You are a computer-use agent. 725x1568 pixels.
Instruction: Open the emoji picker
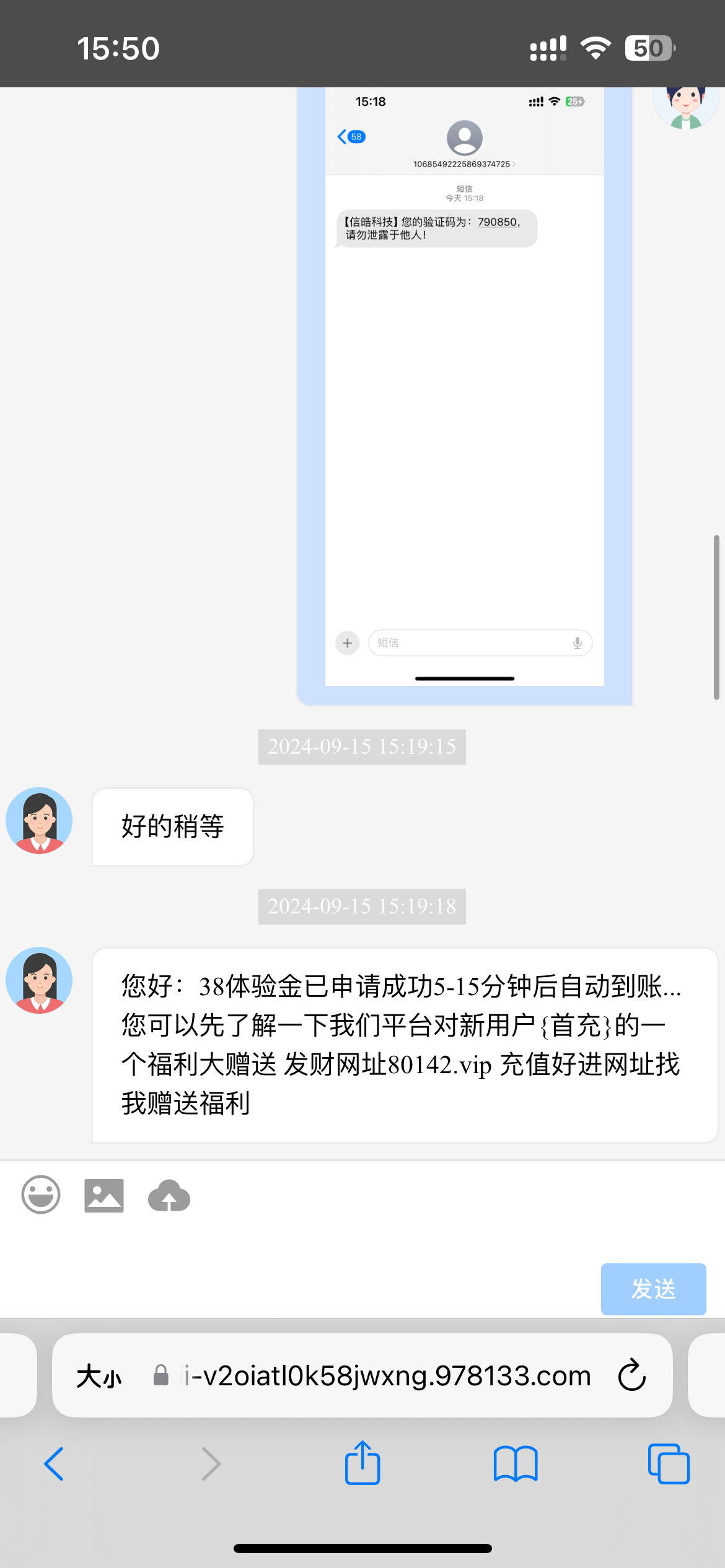tap(41, 1195)
